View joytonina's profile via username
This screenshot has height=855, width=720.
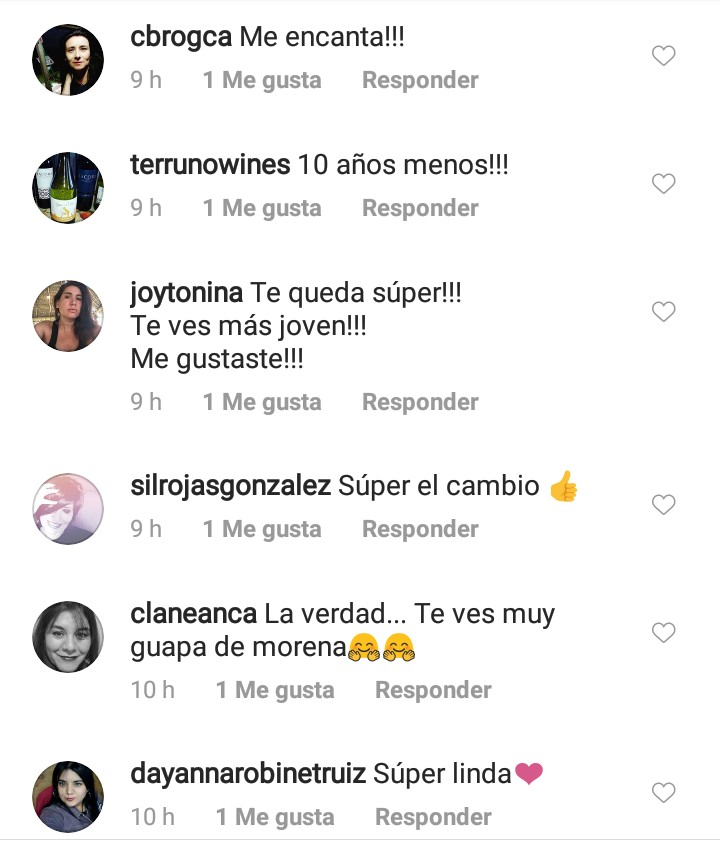(x=187, y=294)
